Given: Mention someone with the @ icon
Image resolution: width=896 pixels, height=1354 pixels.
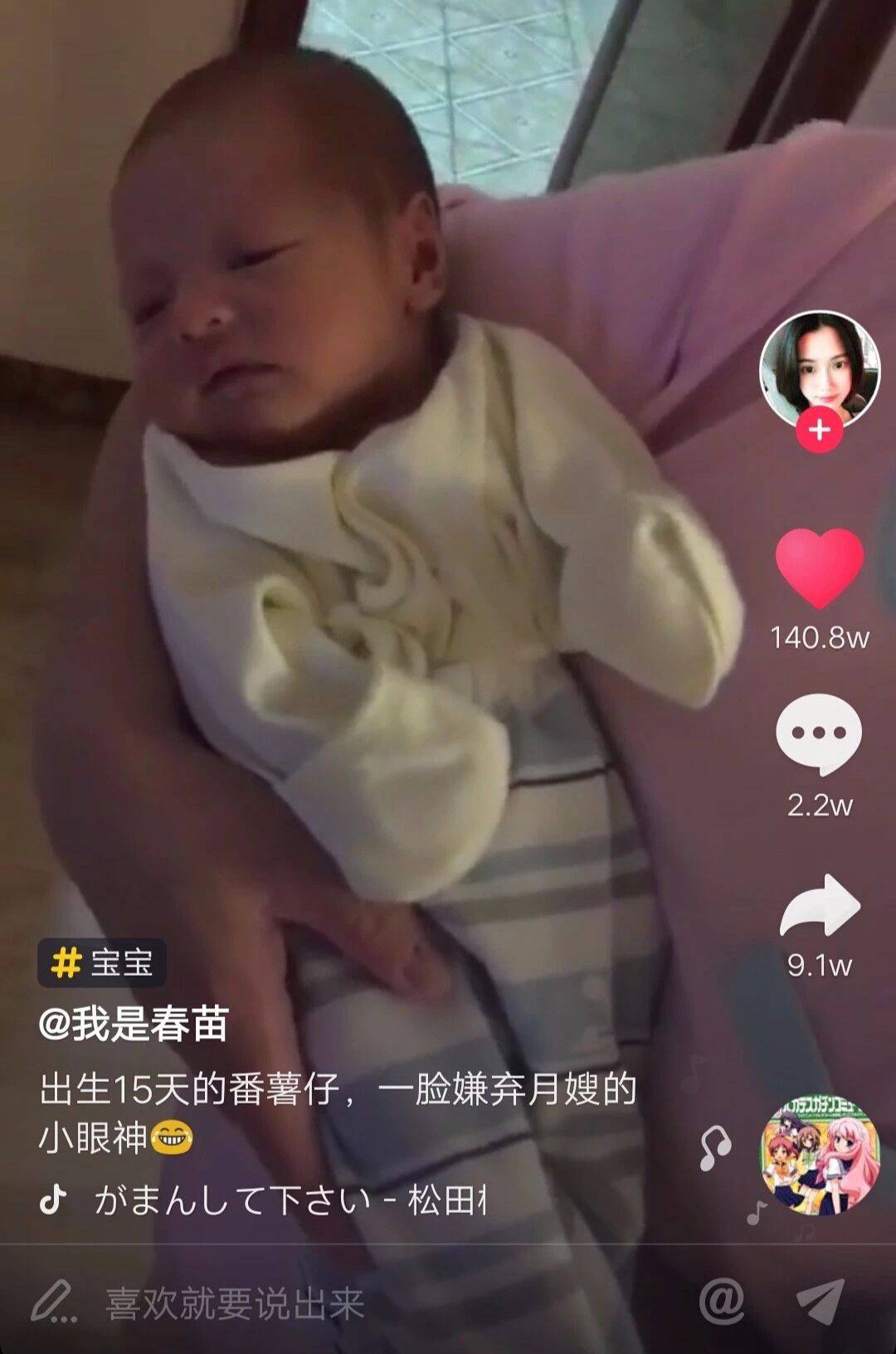Looking at the screenshot, I should (720, 1301).
